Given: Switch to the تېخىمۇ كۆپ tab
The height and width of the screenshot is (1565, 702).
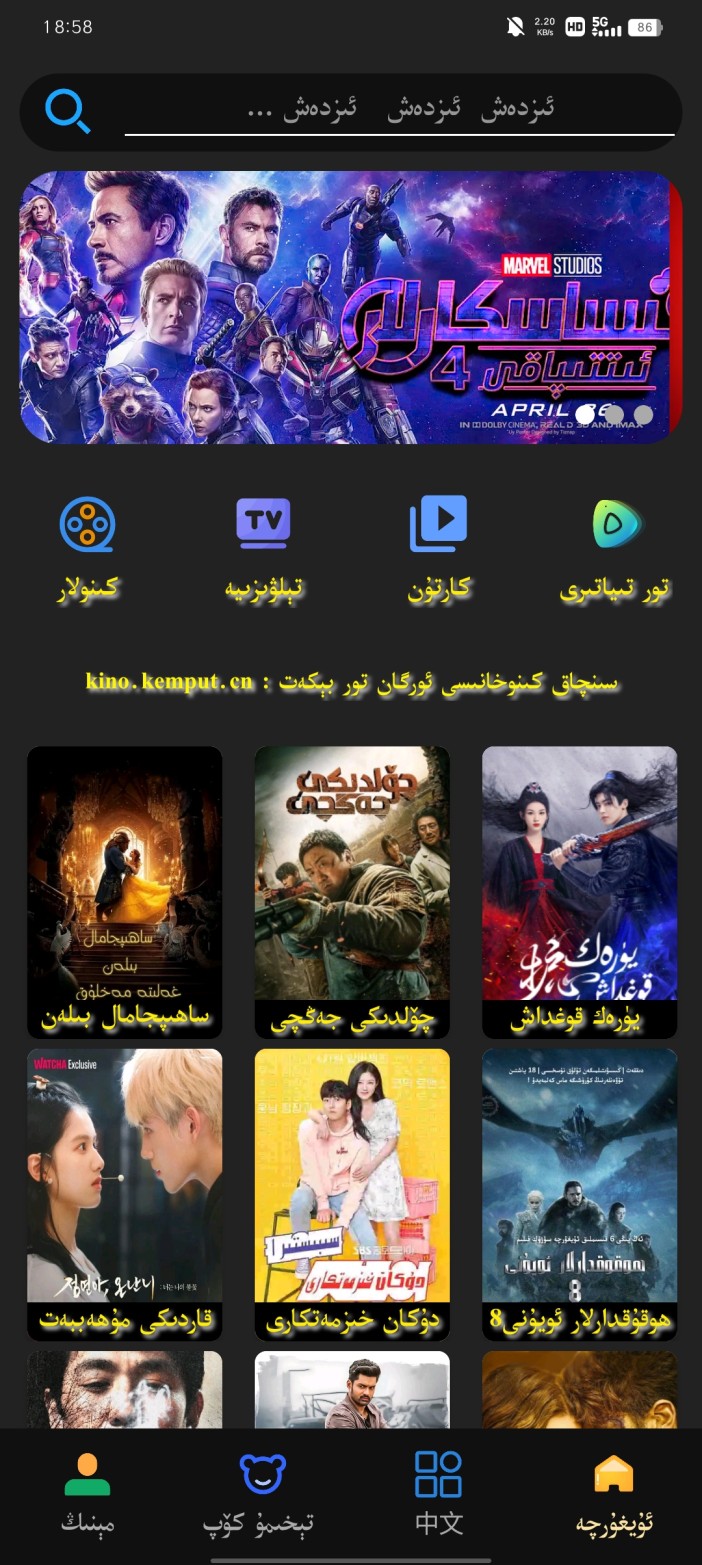Looking at the screenshot, I should tap(262, 1495).
